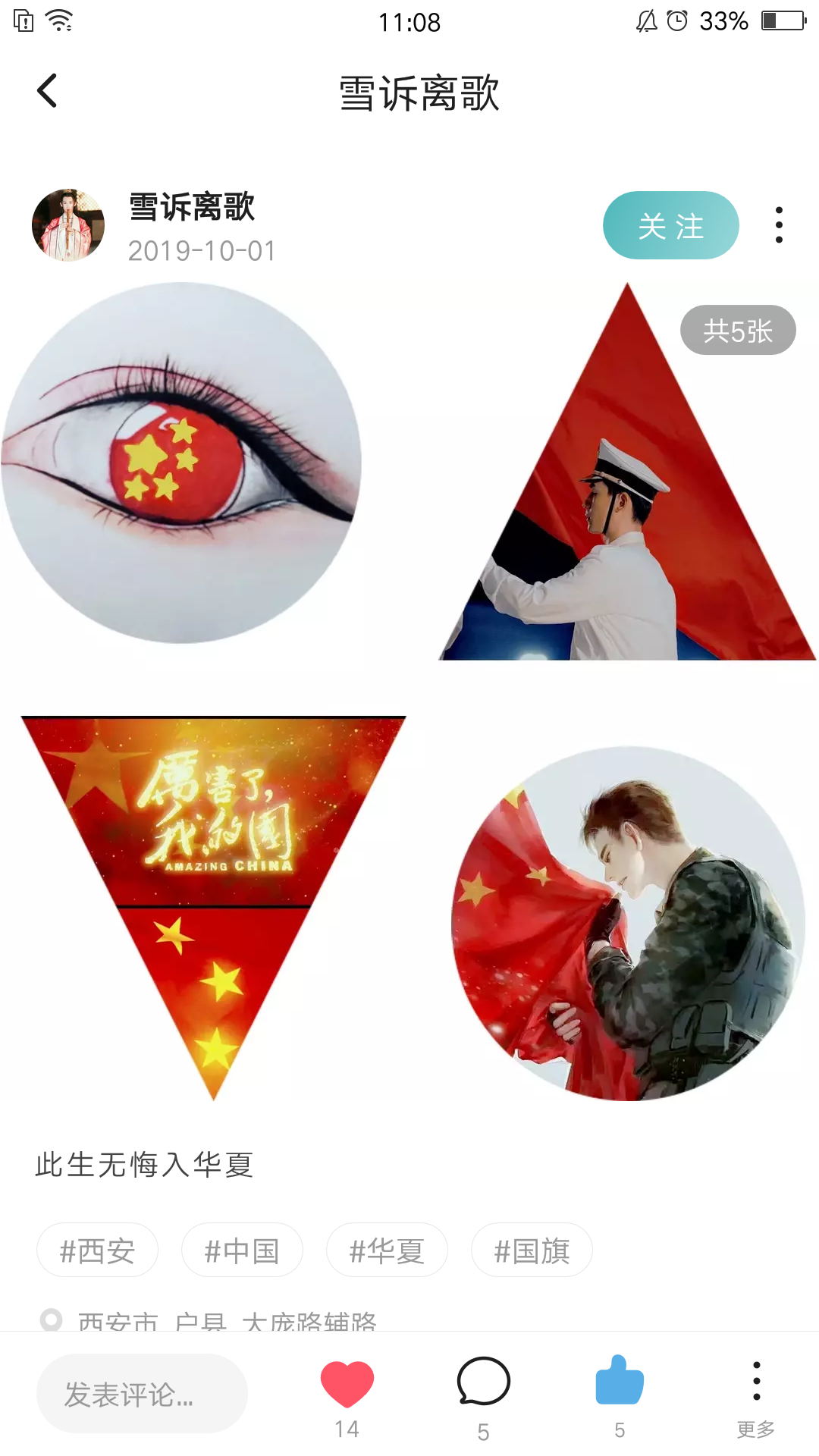Go back using the top-left arrow
Image resolution: width=819 pixels, height=1456 pixels.
point(47,91)
